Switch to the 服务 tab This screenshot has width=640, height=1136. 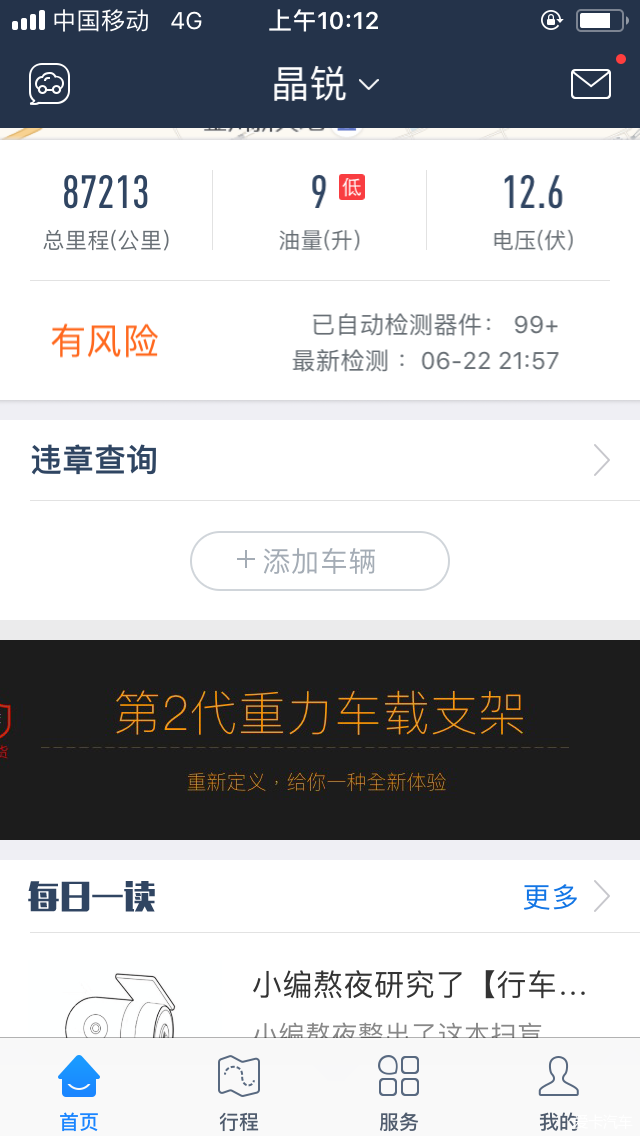tap(398, 1090)
